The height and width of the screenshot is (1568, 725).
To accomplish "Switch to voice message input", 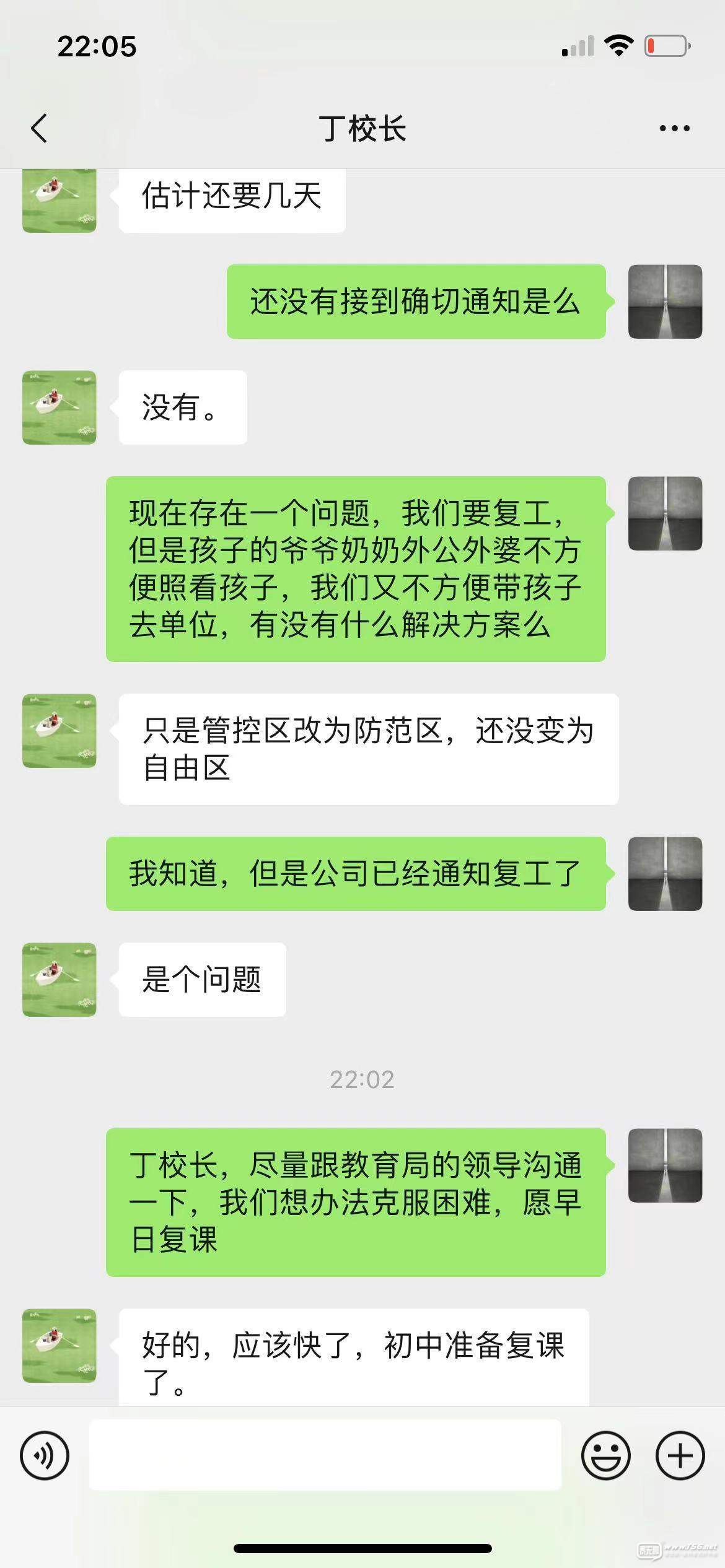I will pyautogui.click(x=45, y=1455).
